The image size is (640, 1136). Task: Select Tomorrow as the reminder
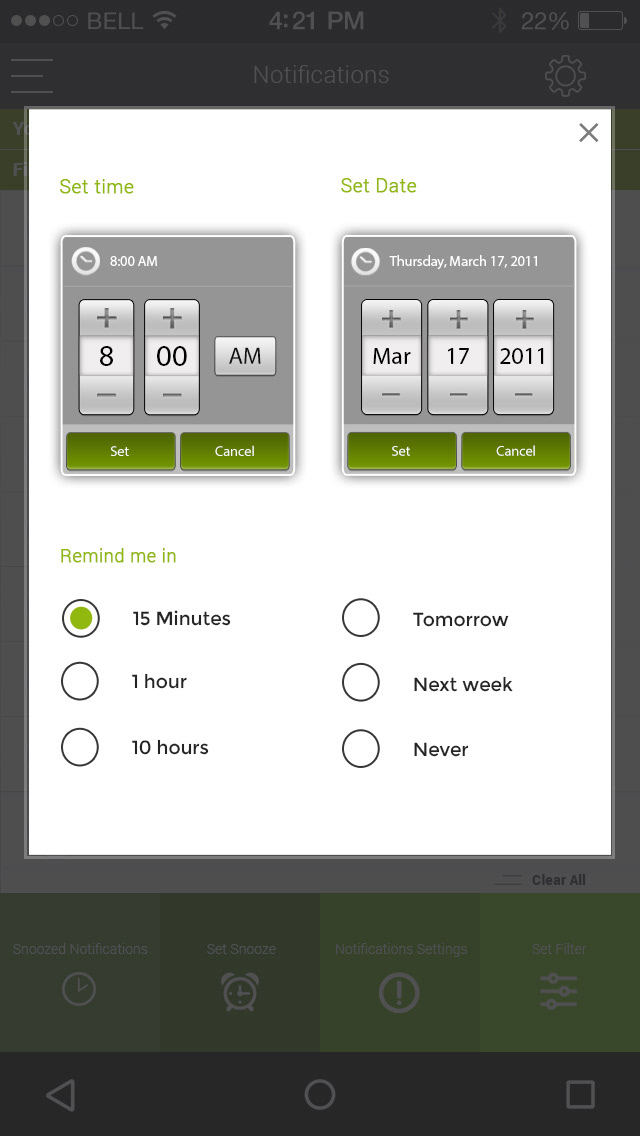click(x=361, y=619)
